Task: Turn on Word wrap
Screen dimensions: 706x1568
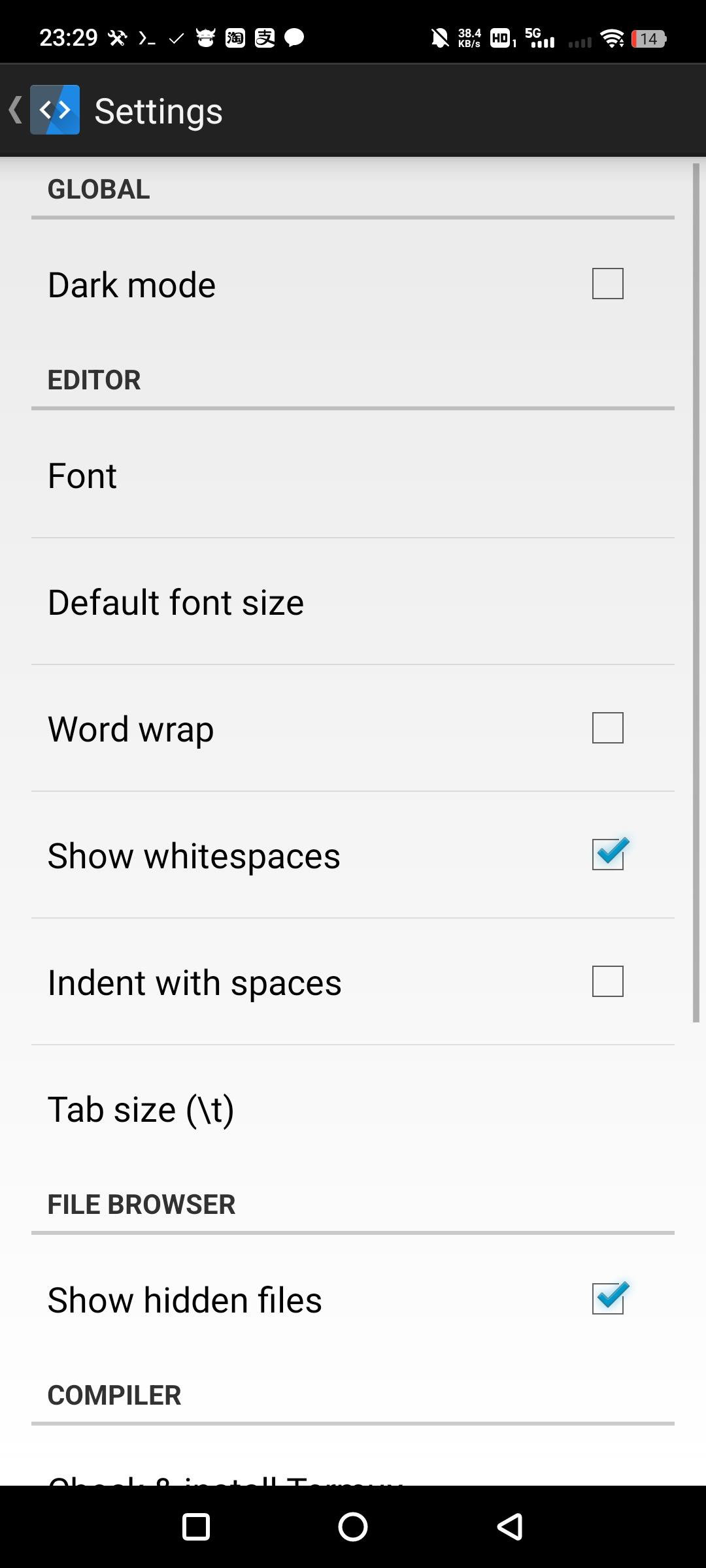Action: coord(607,728)
